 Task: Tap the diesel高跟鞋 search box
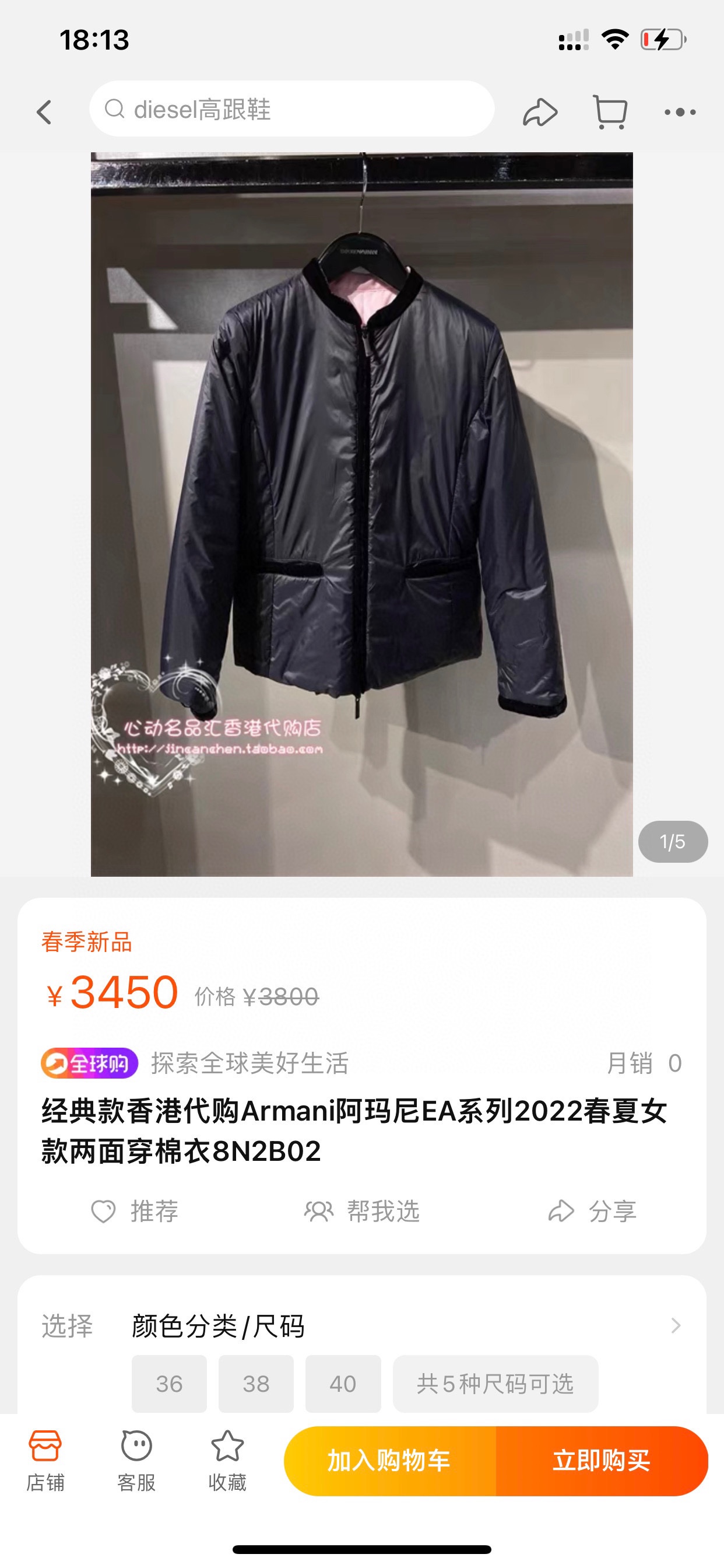click(x=291, y=110)
